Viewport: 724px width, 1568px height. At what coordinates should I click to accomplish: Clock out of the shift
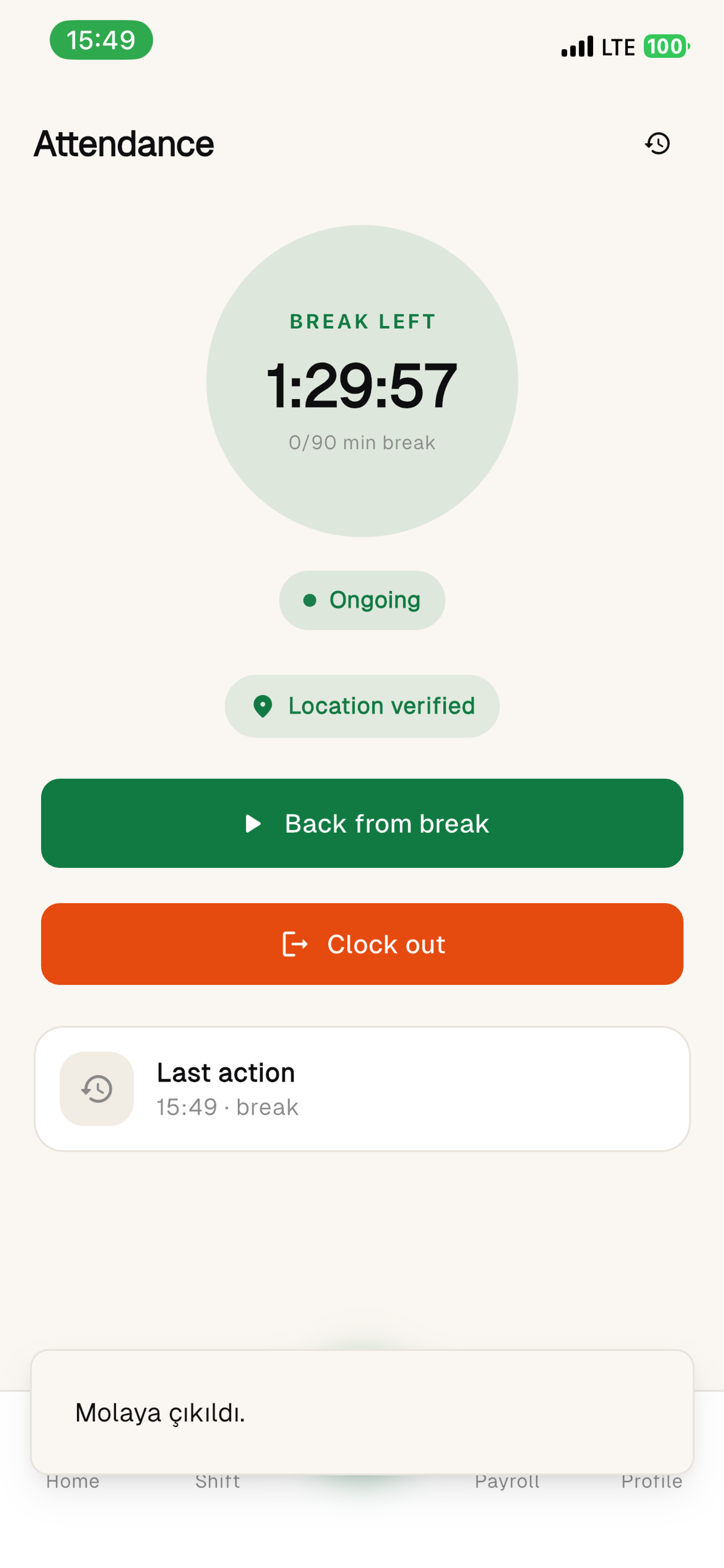[x=362, y=943]
